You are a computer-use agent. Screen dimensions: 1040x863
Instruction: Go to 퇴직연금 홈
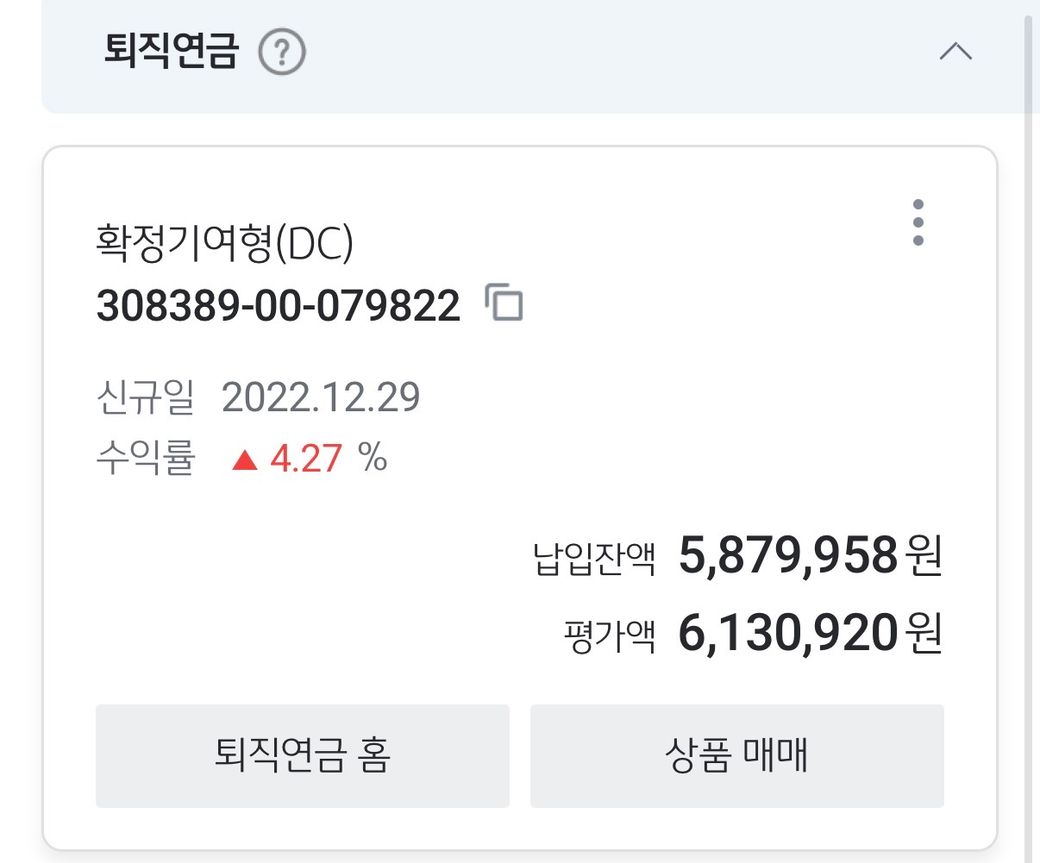click(x=302, y=756)
